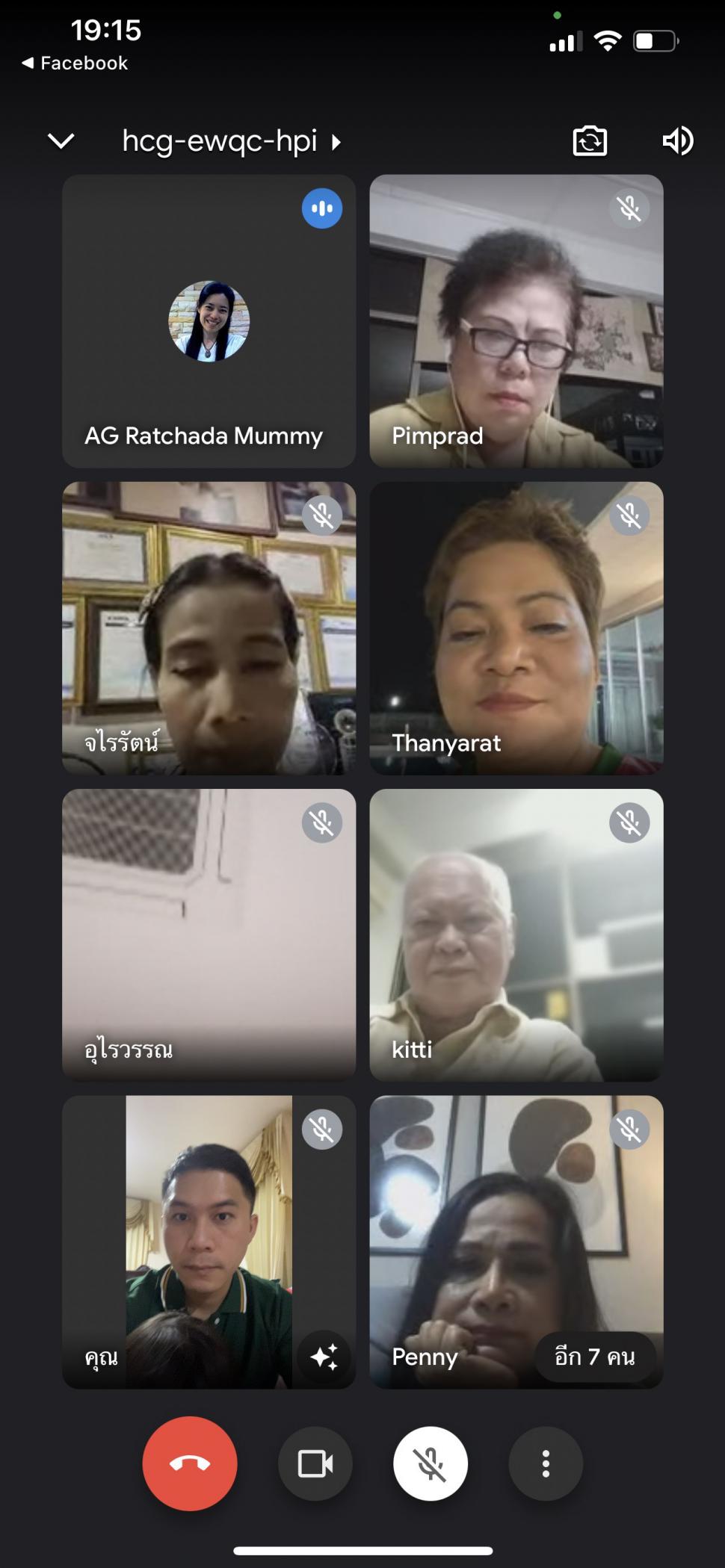The height and width of the screenshot is (1568, 725).
Task: Open visual effects on your own tile
Action: (324, 1357)
